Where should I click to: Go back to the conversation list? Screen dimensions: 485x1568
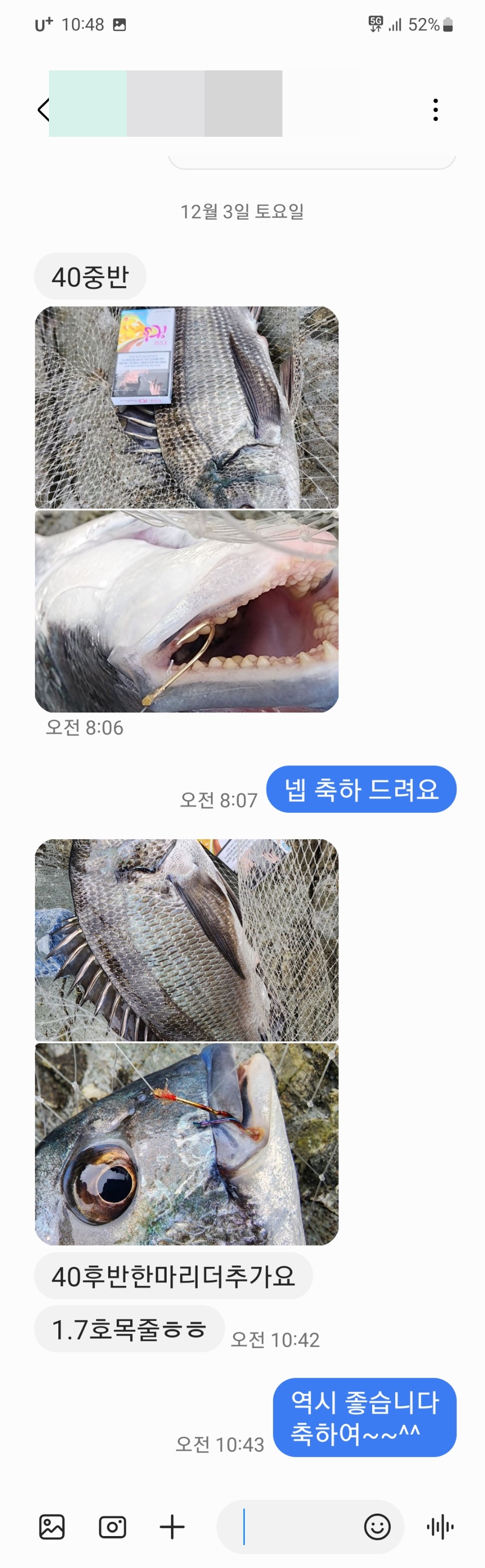coord(42,109)
